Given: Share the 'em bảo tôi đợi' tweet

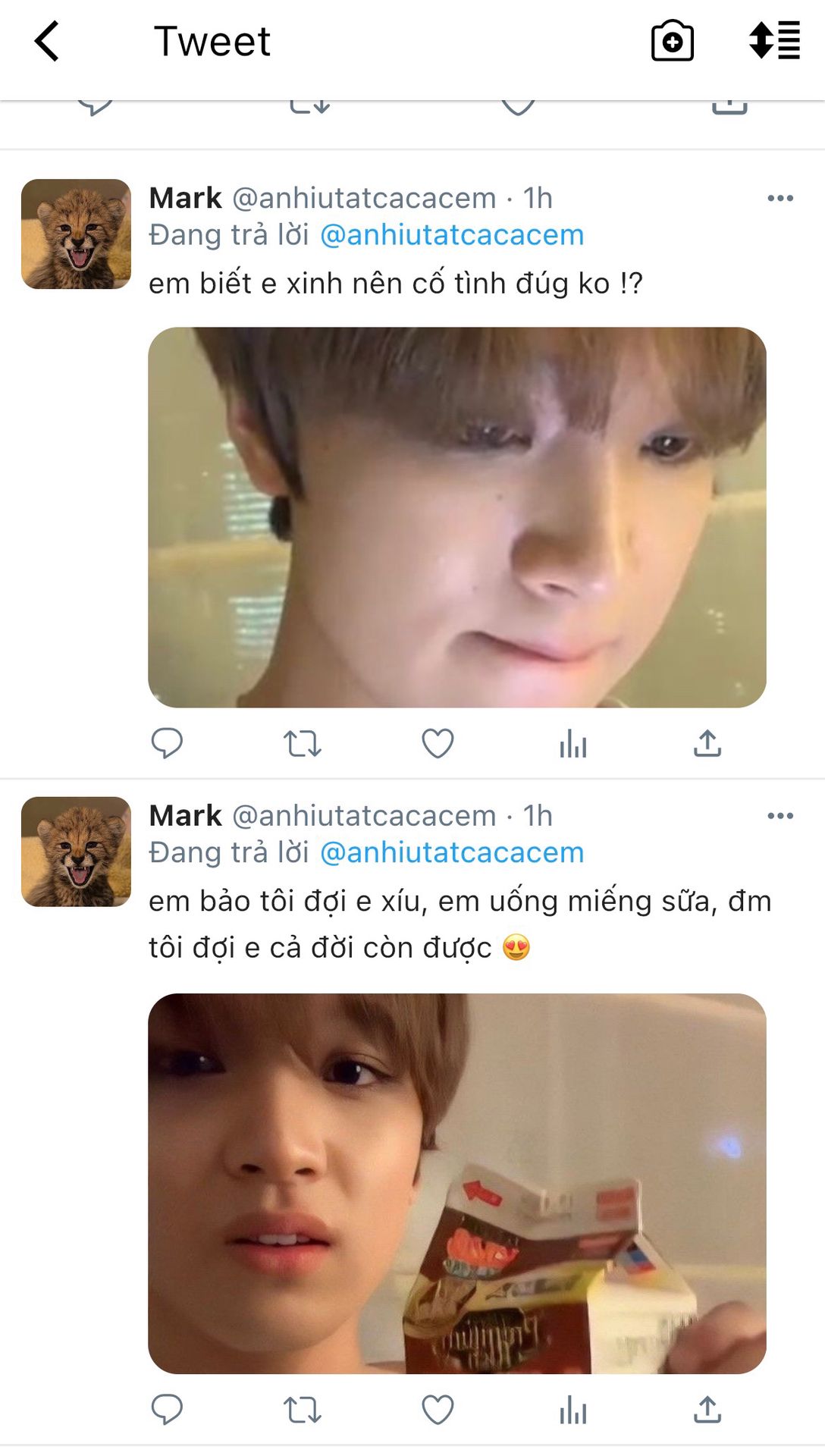Looking at the screenshot, I should 707,1410.
